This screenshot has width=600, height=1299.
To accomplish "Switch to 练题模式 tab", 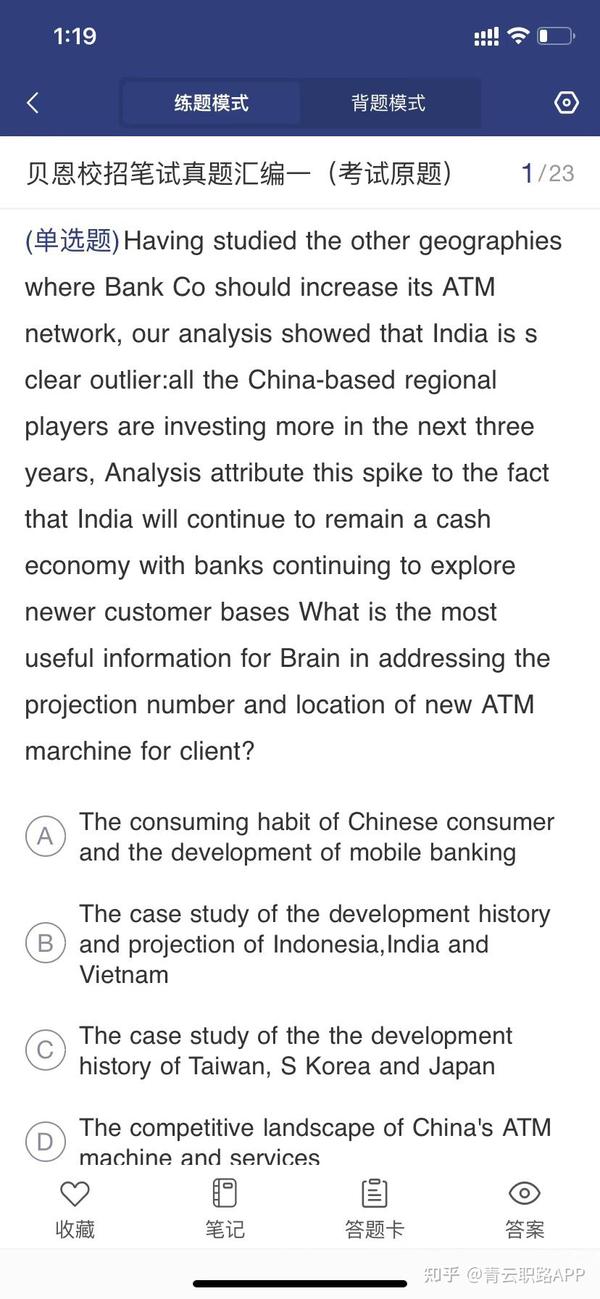I will tap(211, 103).
